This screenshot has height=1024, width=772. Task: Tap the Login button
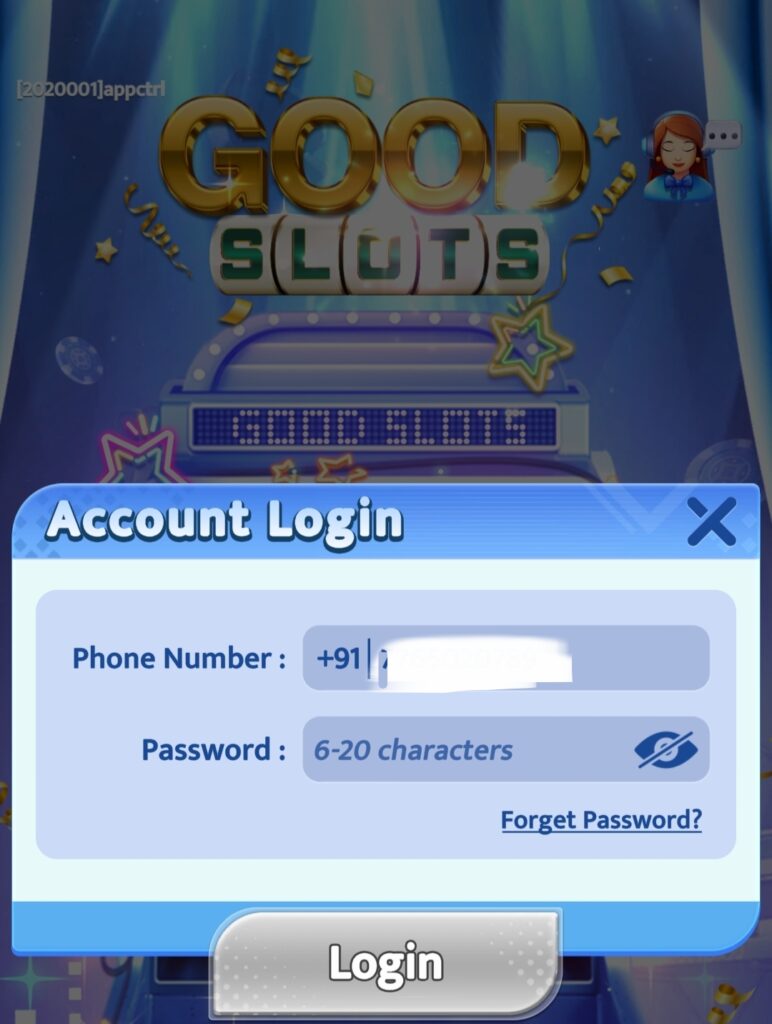pos(386,962)
